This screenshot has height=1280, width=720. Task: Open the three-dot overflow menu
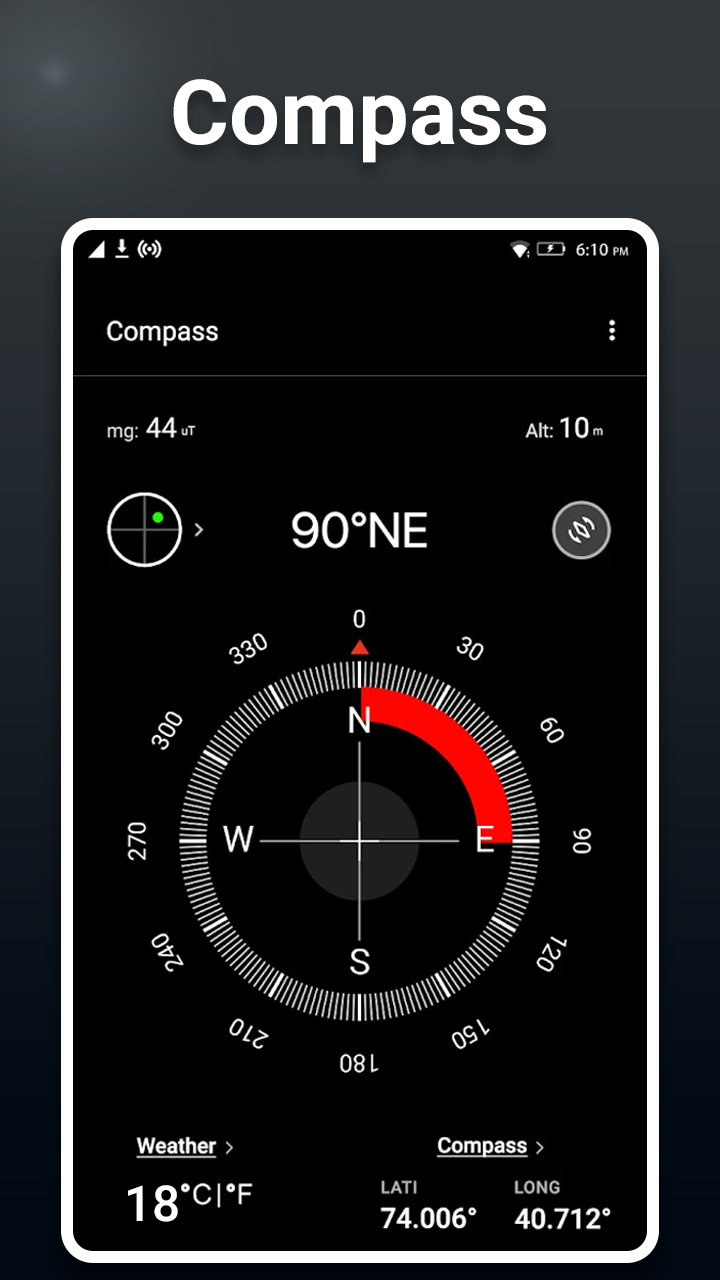click(x=612, y=331)
